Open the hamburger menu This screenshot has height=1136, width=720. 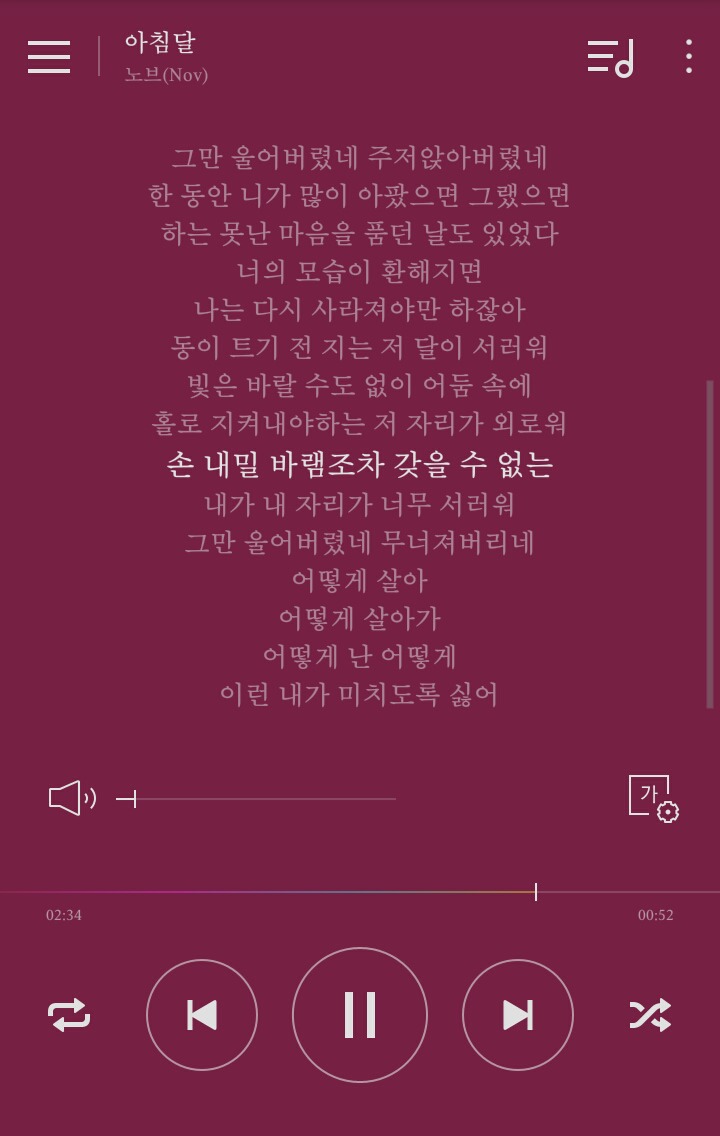(49, 57)
